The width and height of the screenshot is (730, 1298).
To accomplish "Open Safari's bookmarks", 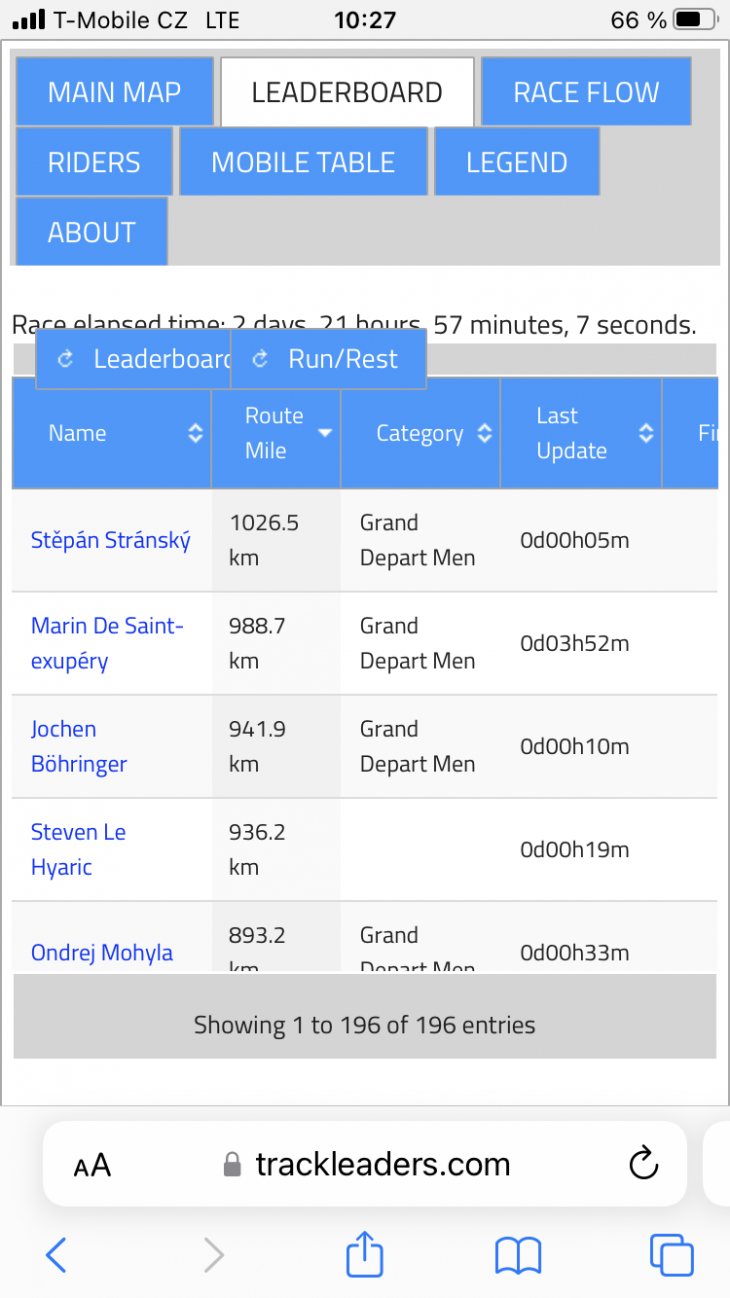I will (518, 1255).
